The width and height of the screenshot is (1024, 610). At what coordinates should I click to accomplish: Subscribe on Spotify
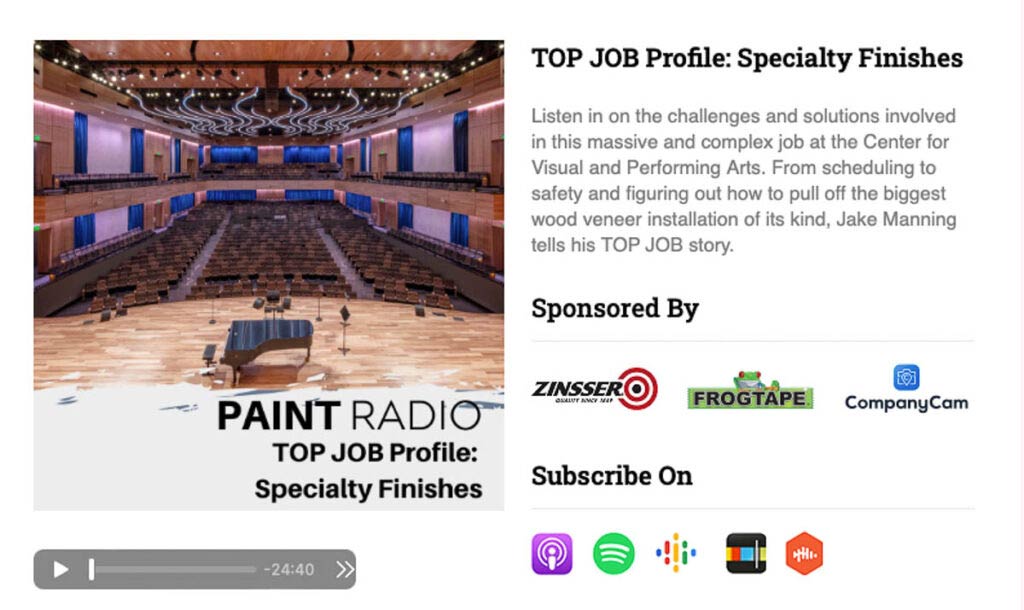point(614,554)
